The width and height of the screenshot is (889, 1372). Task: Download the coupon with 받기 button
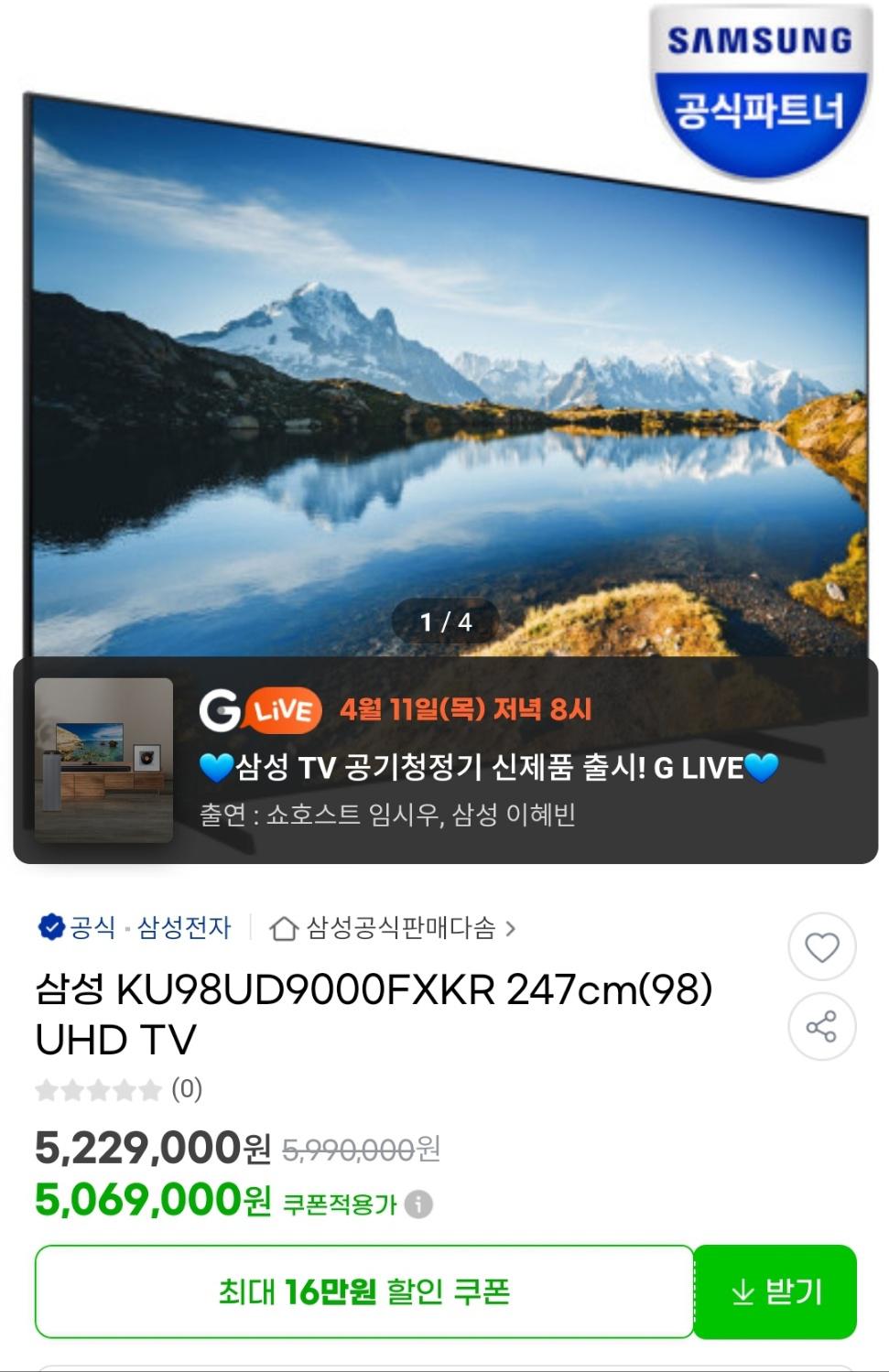(775, 1291)
